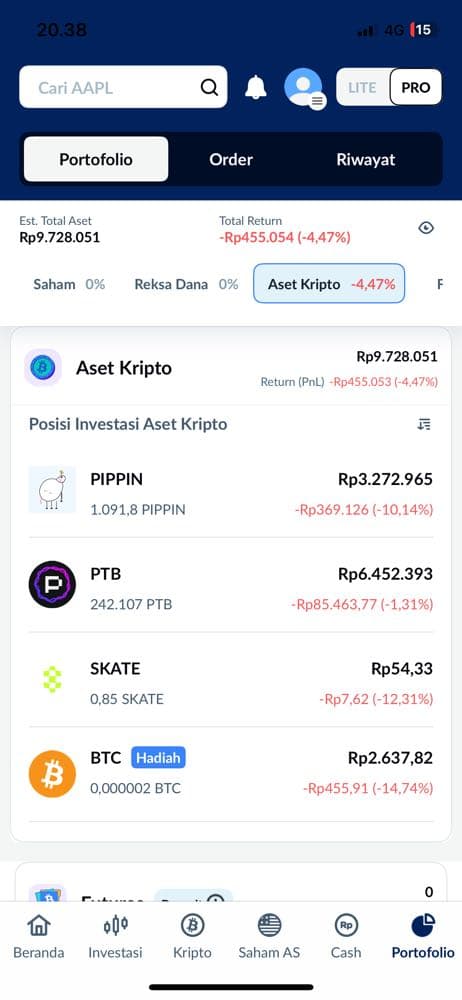Viewport: 462px width, 1000px height.
Task: Switch to LITE mode
Action: 362,87
